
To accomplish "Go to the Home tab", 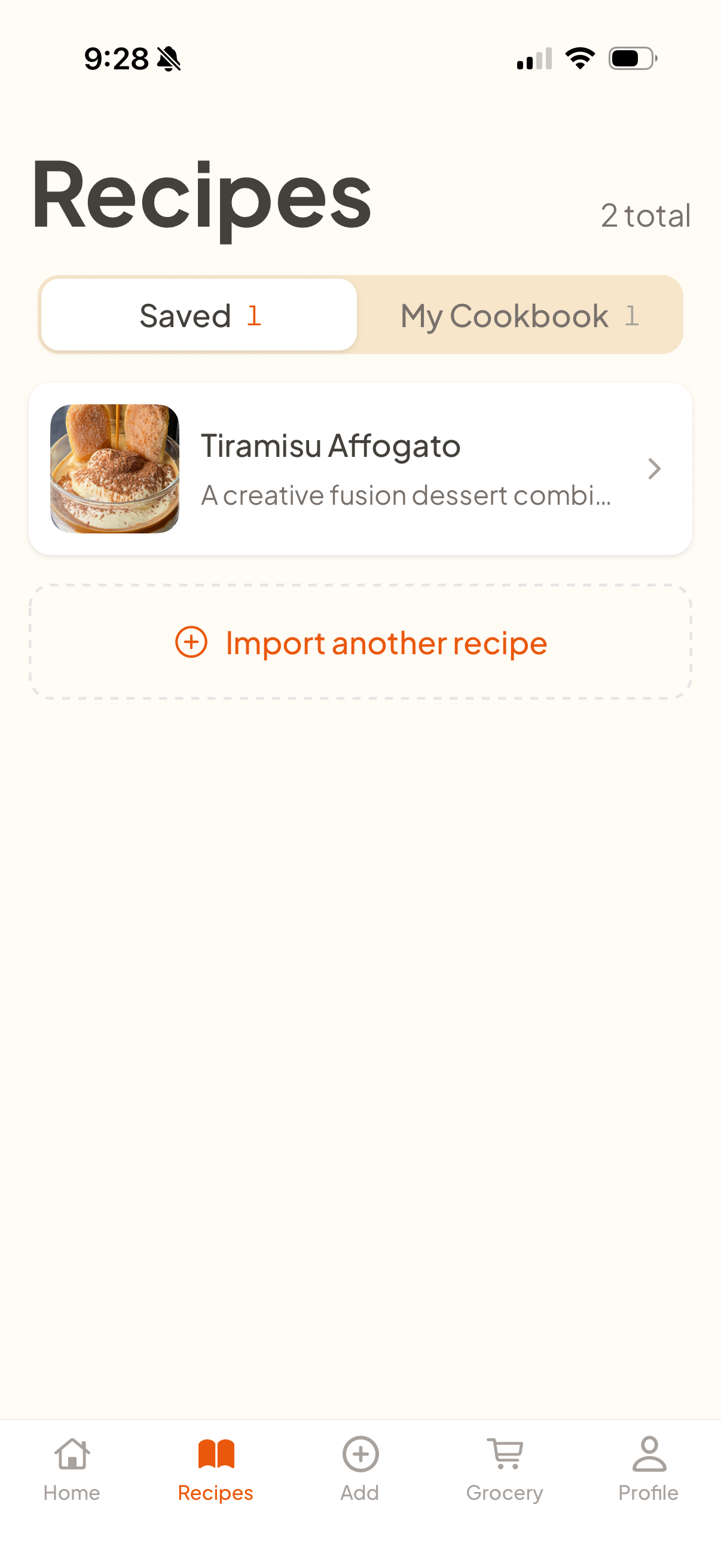I will 72,1468.
